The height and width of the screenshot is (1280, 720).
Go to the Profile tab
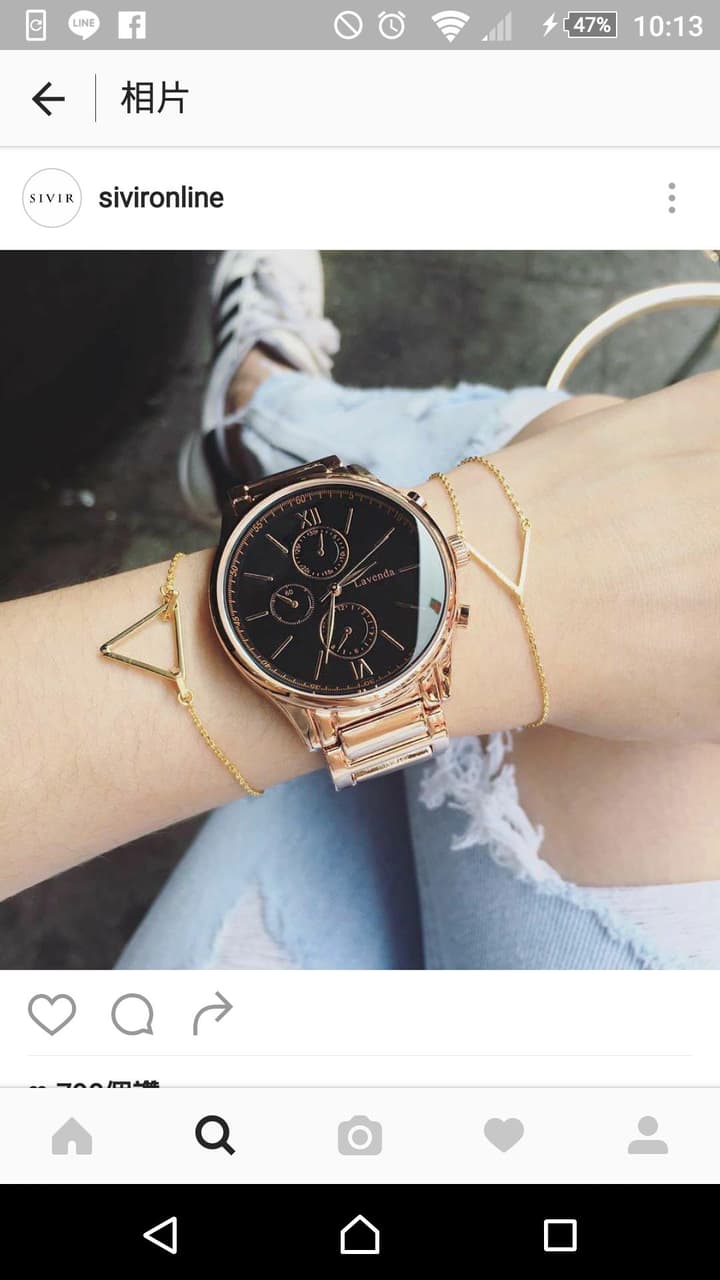coord(647,1136)
